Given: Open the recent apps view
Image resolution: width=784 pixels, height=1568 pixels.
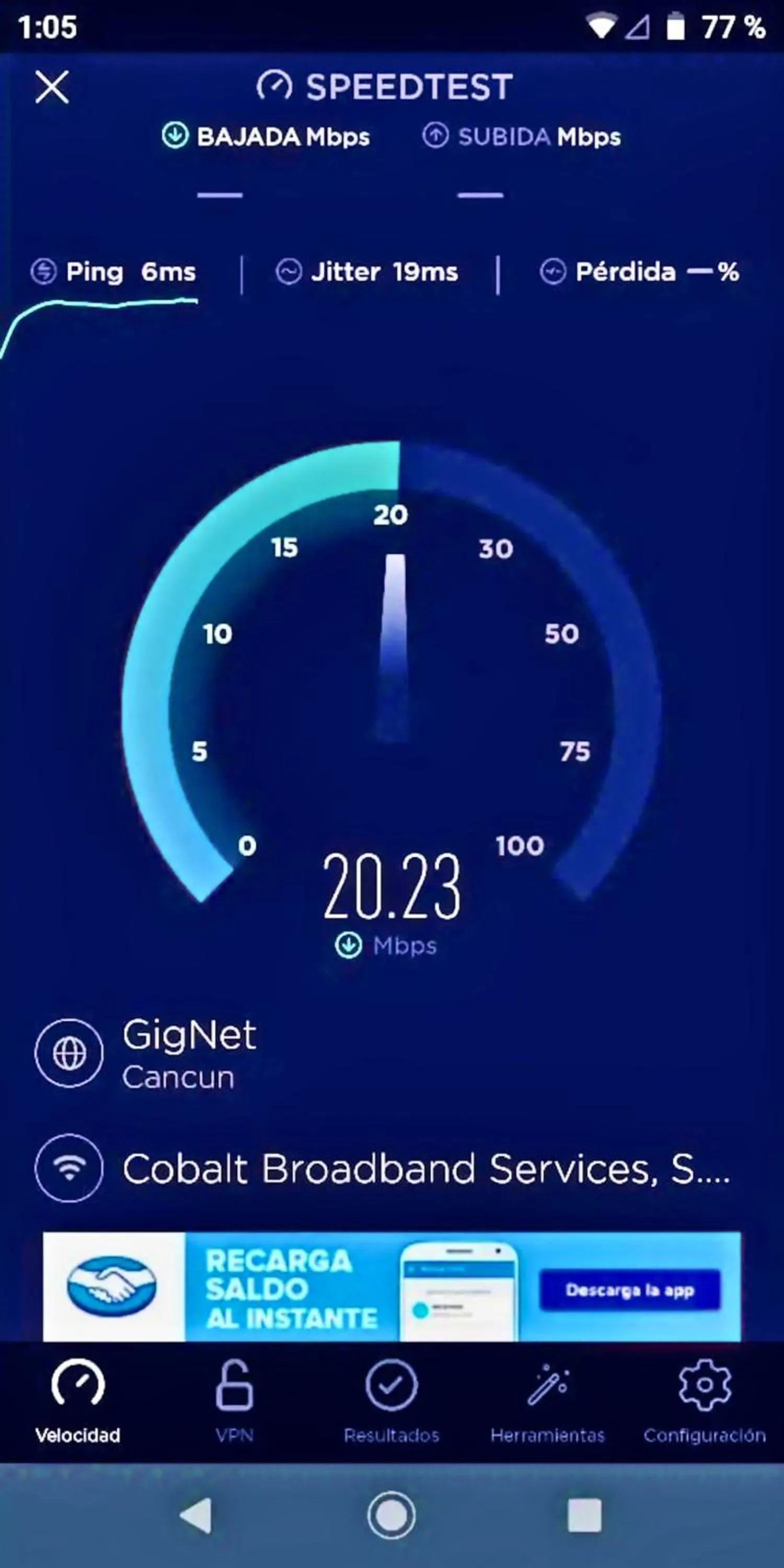Looking at the screenshot, I should click(584, 1515).
